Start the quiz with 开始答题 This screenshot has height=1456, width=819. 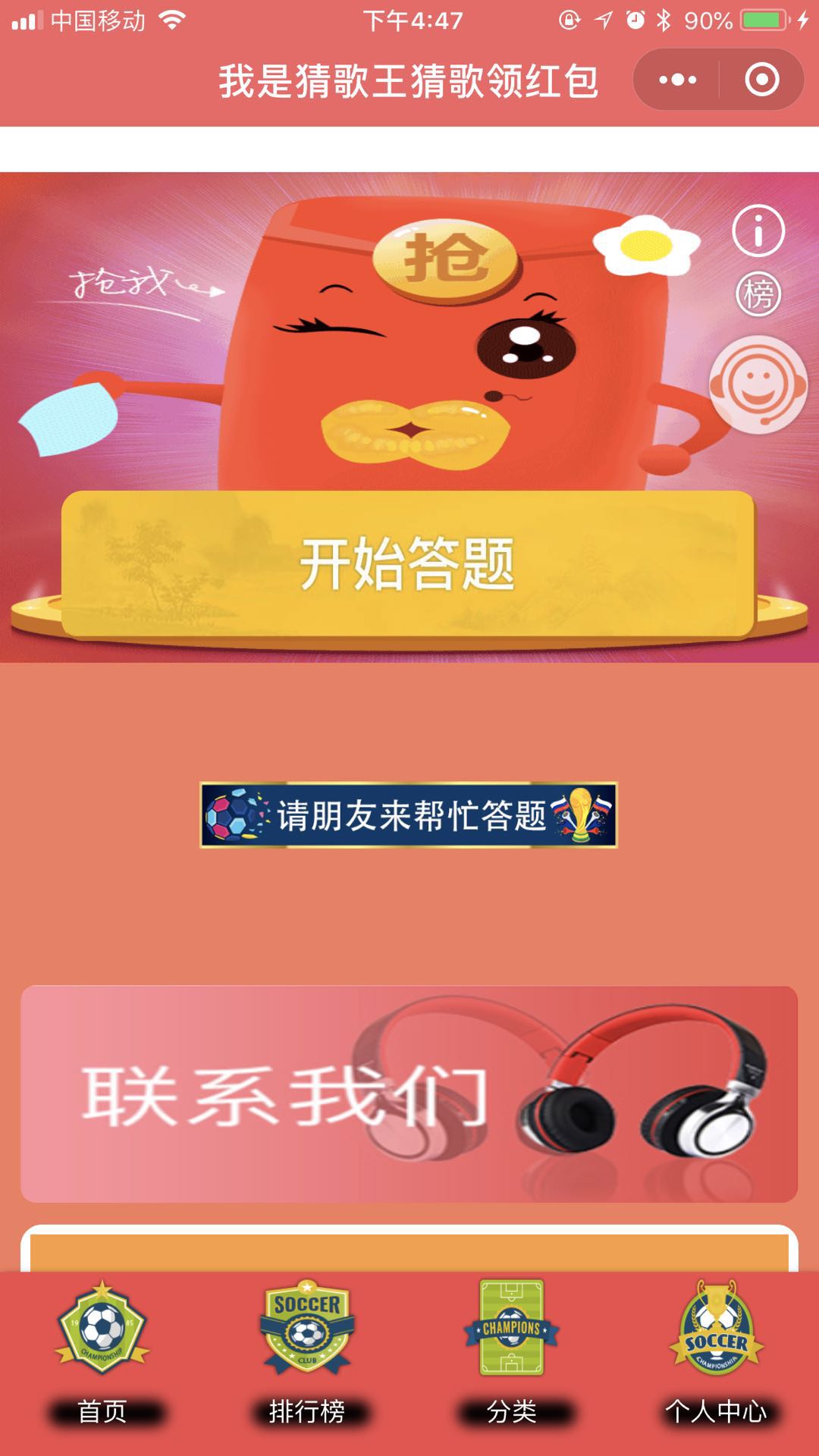pos(408,563)
